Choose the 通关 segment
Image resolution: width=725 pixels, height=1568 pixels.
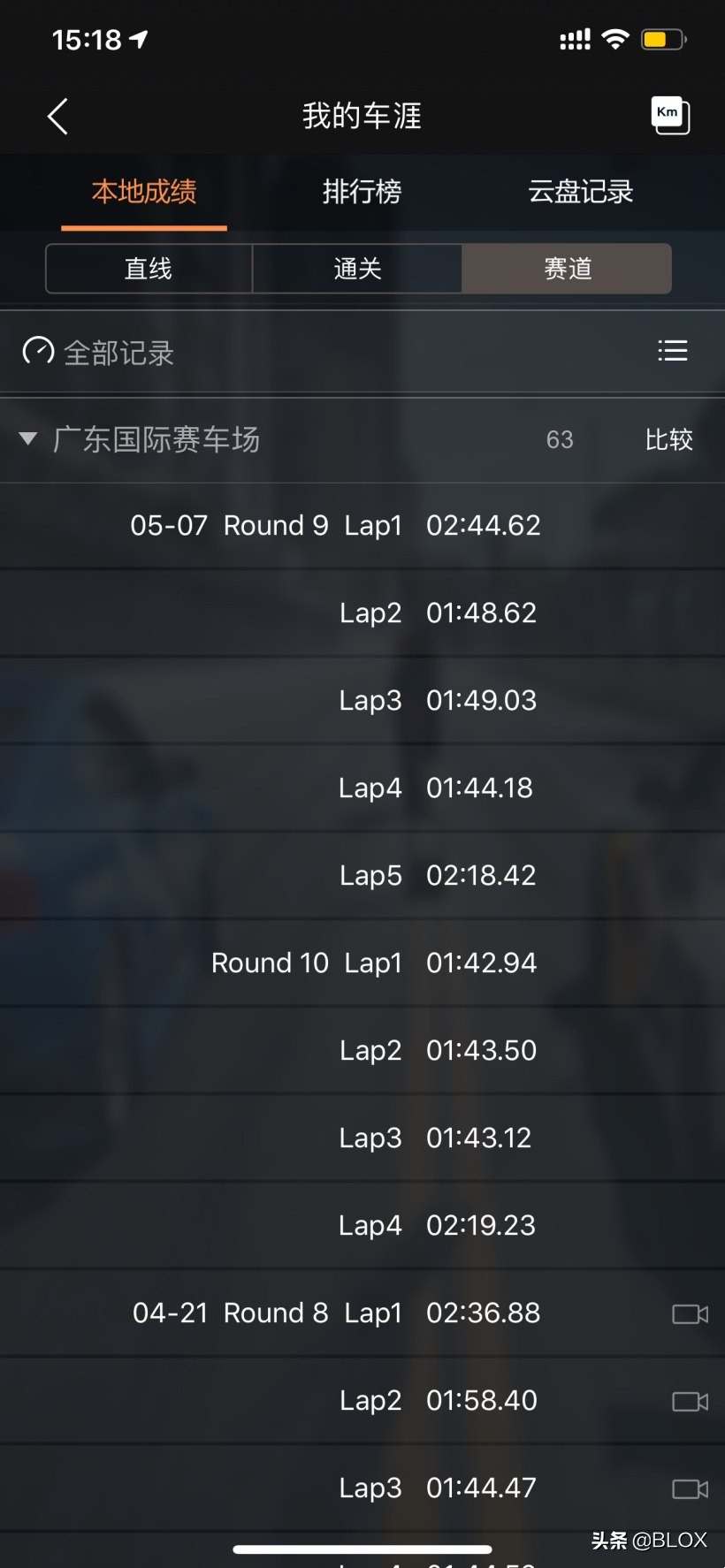357,269
